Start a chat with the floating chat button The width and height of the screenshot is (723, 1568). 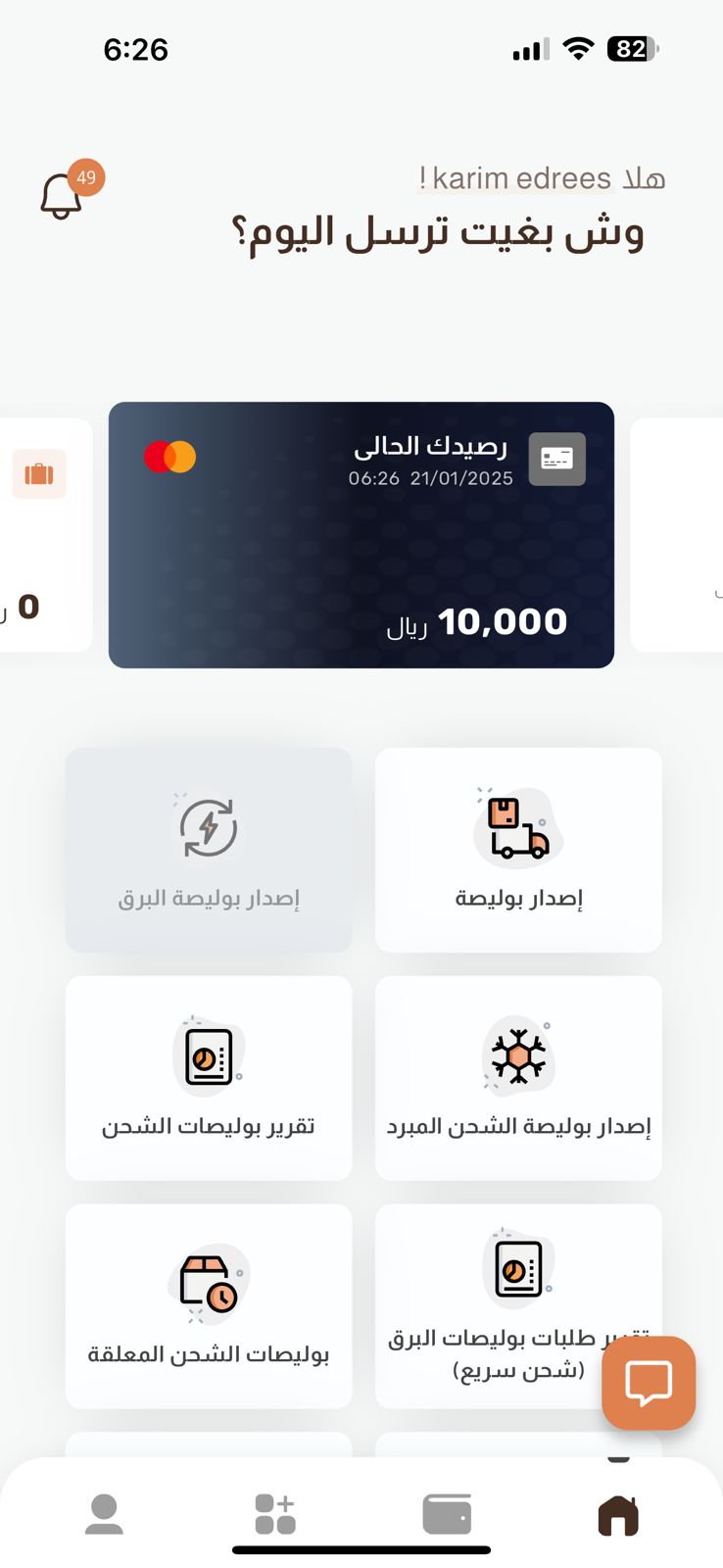pyautogui.click(x=649, y=1383)
